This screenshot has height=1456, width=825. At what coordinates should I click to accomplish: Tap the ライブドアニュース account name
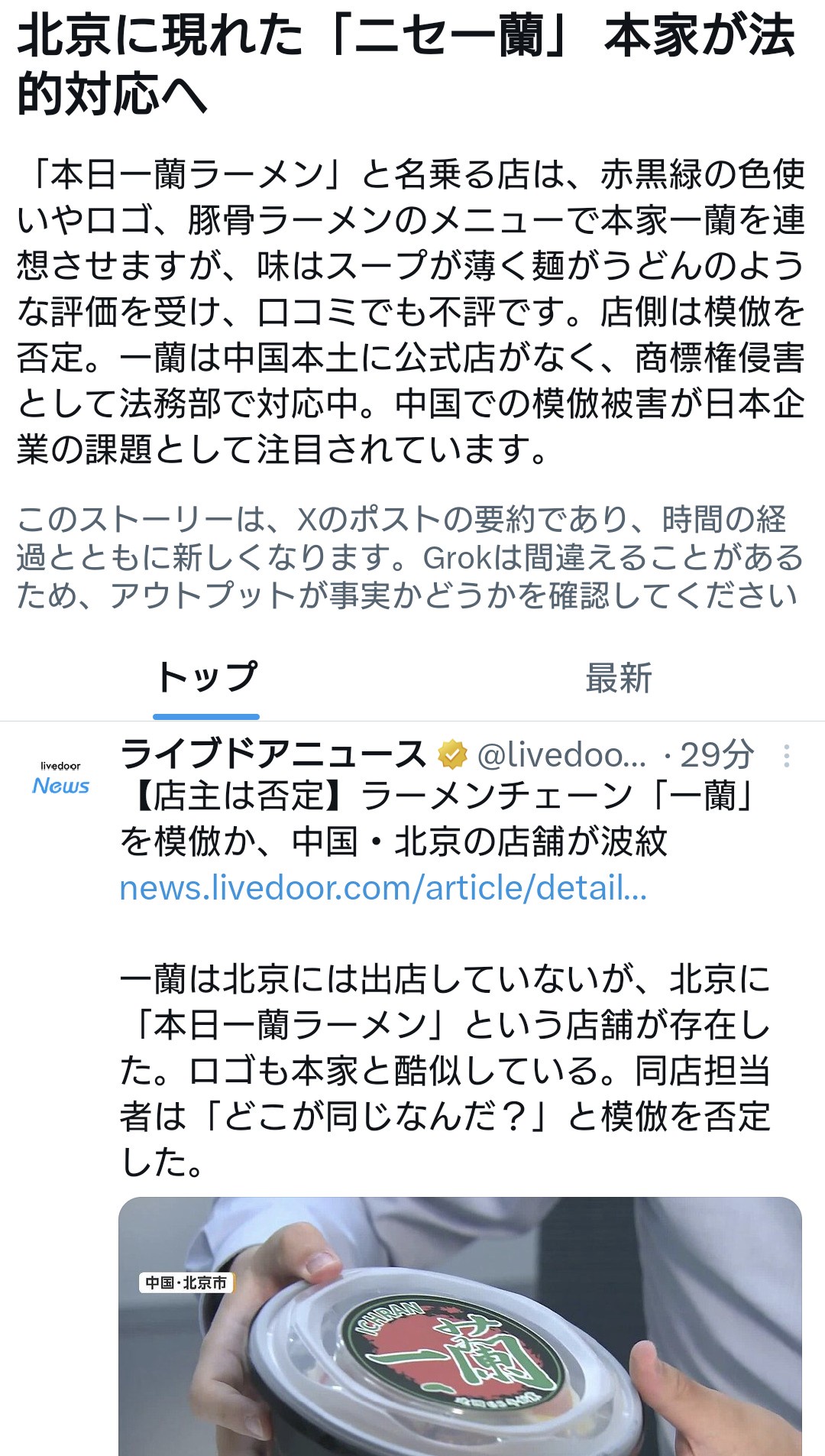(x=273, y=755)
